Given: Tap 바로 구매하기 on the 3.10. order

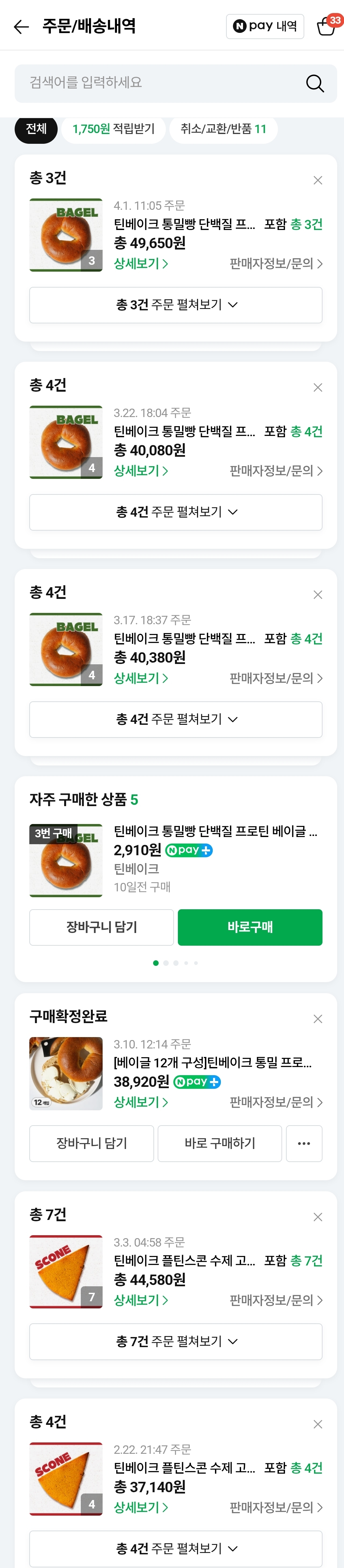Looking at the screenshot, I should pos(220,1144).
